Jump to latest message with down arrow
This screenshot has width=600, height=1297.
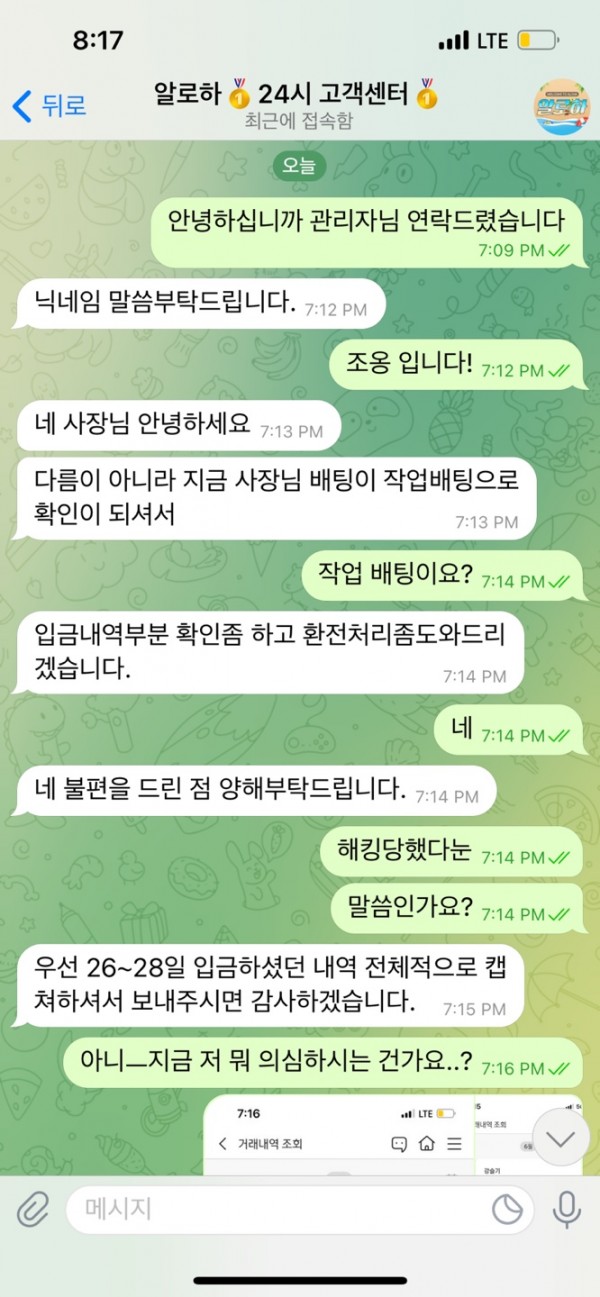click(x=561, y=1140)
